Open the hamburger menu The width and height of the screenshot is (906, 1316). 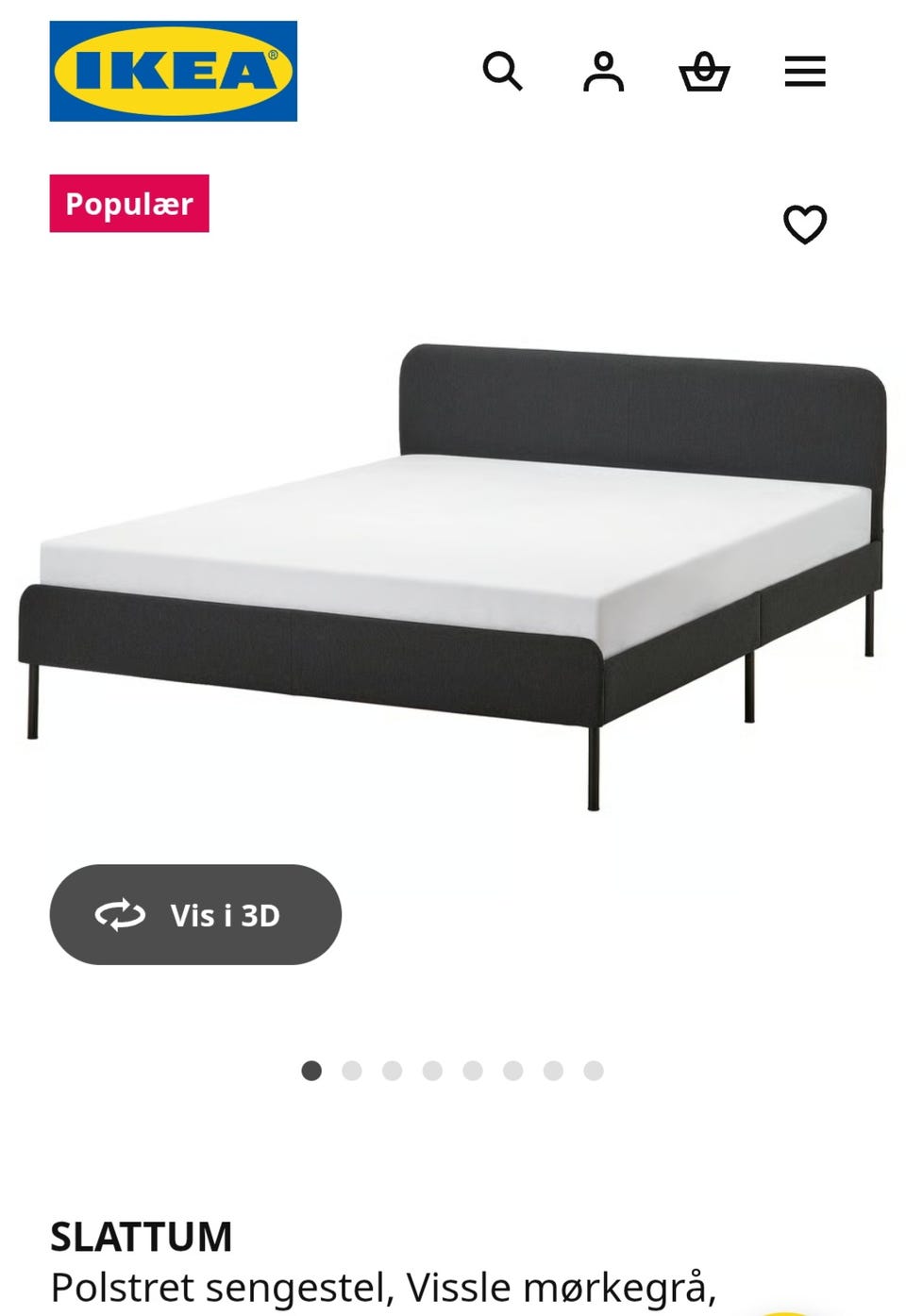tap(805, 72)
